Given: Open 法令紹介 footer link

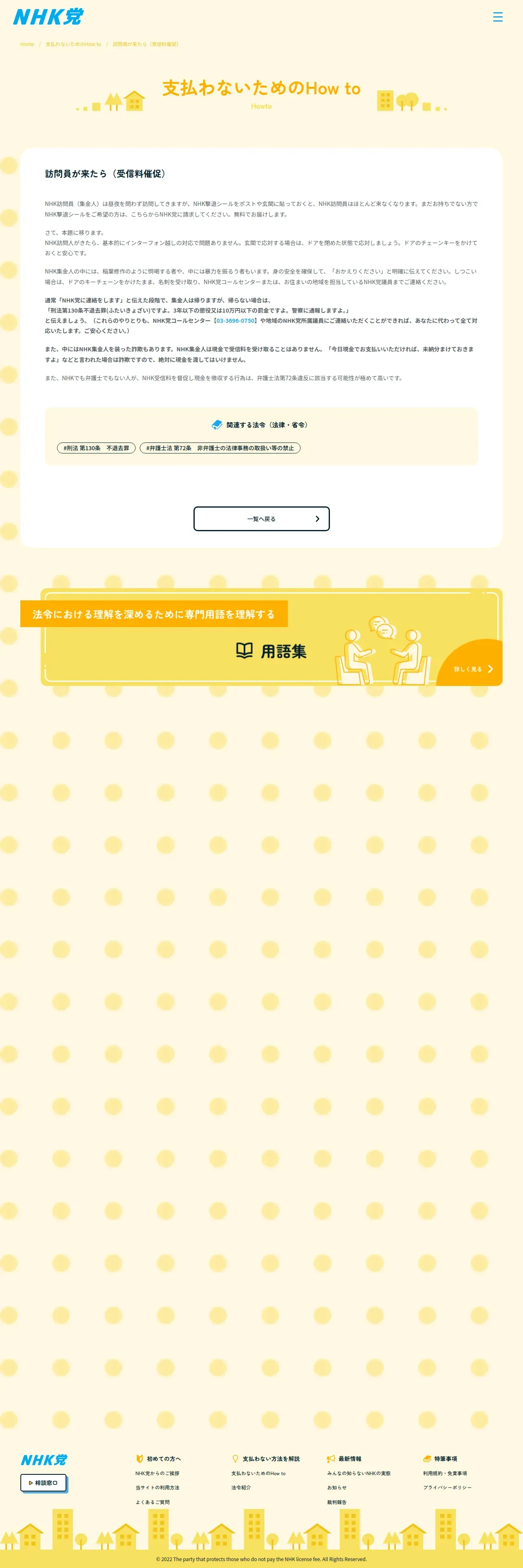Looking at the screenshot, I should [x=241, y=1488].
